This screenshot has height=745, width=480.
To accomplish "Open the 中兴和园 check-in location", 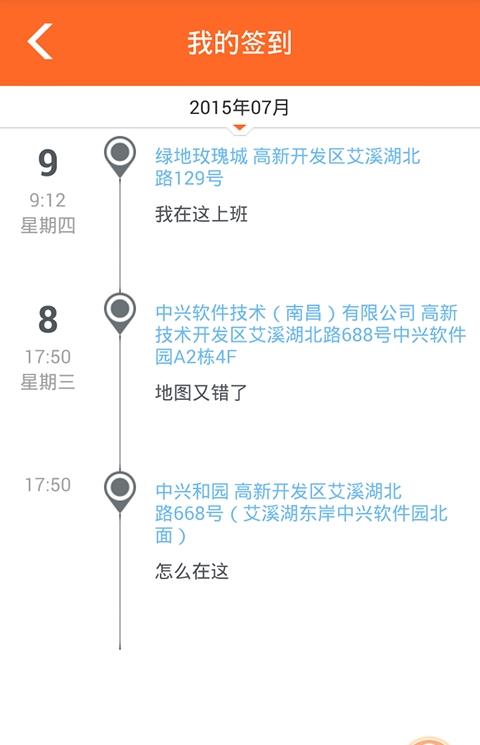I will [x=301, y=513].
